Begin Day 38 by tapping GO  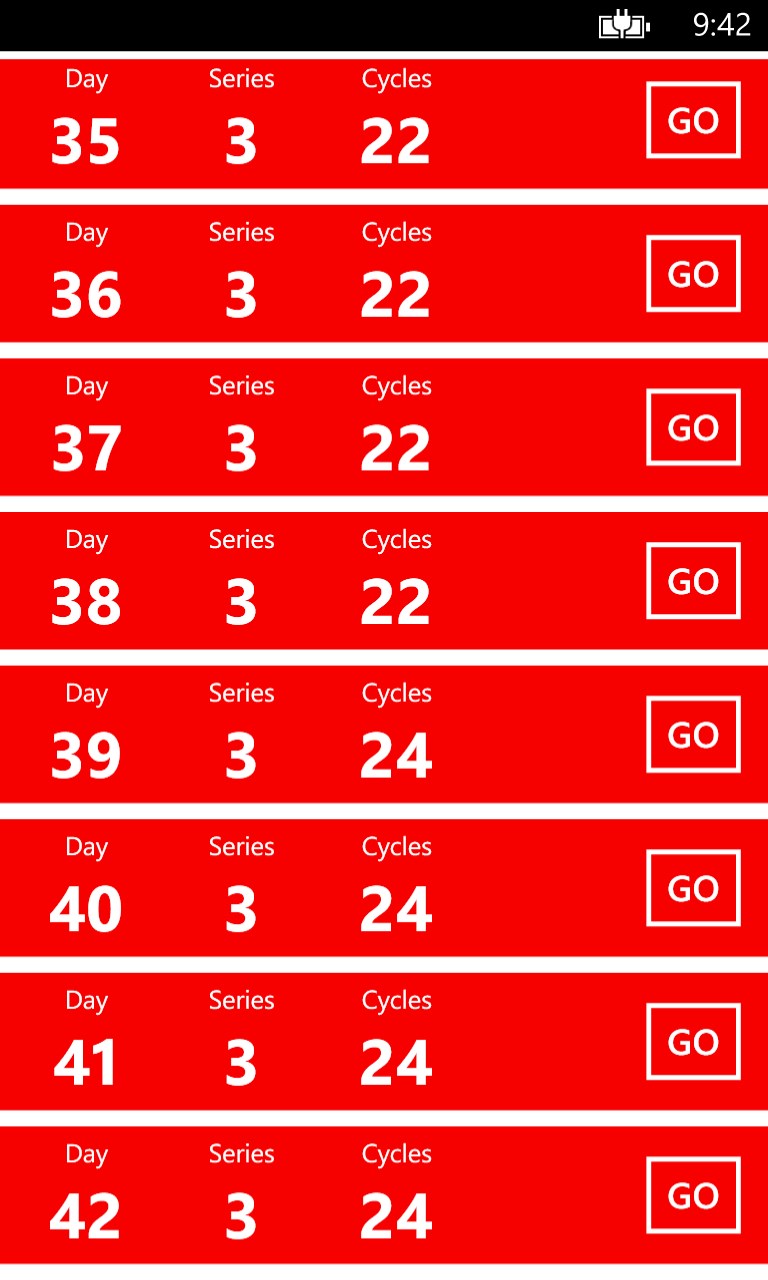tap(693, 581)
